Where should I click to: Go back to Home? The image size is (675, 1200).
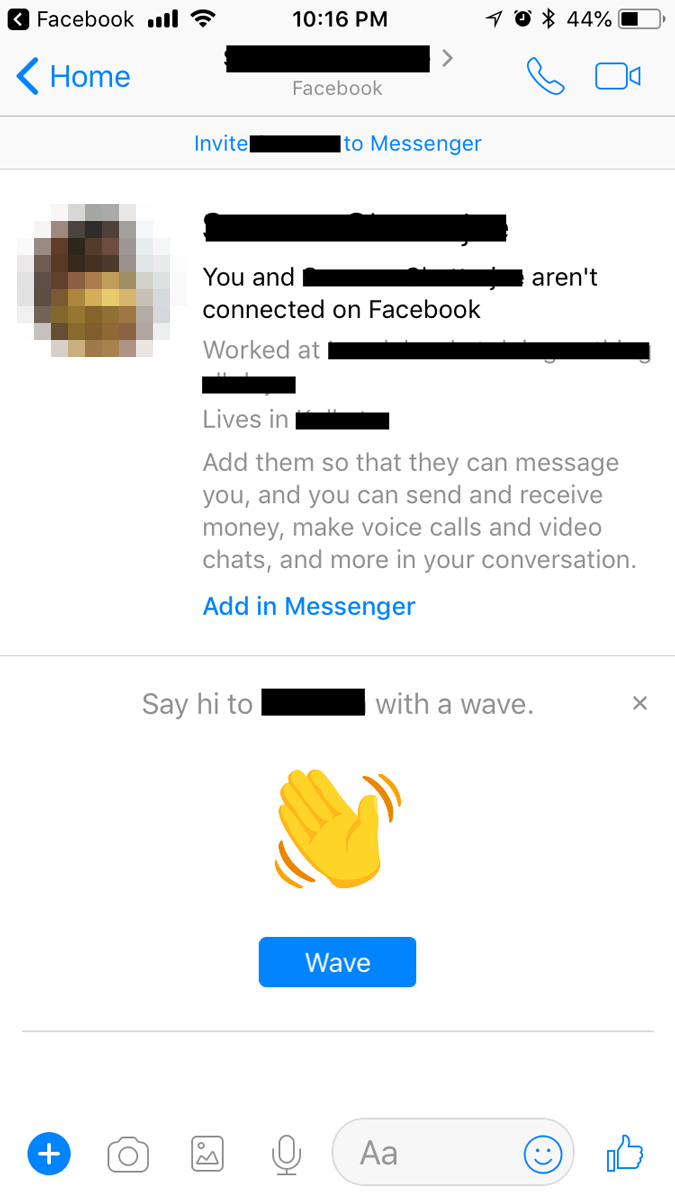pos(73,77)
